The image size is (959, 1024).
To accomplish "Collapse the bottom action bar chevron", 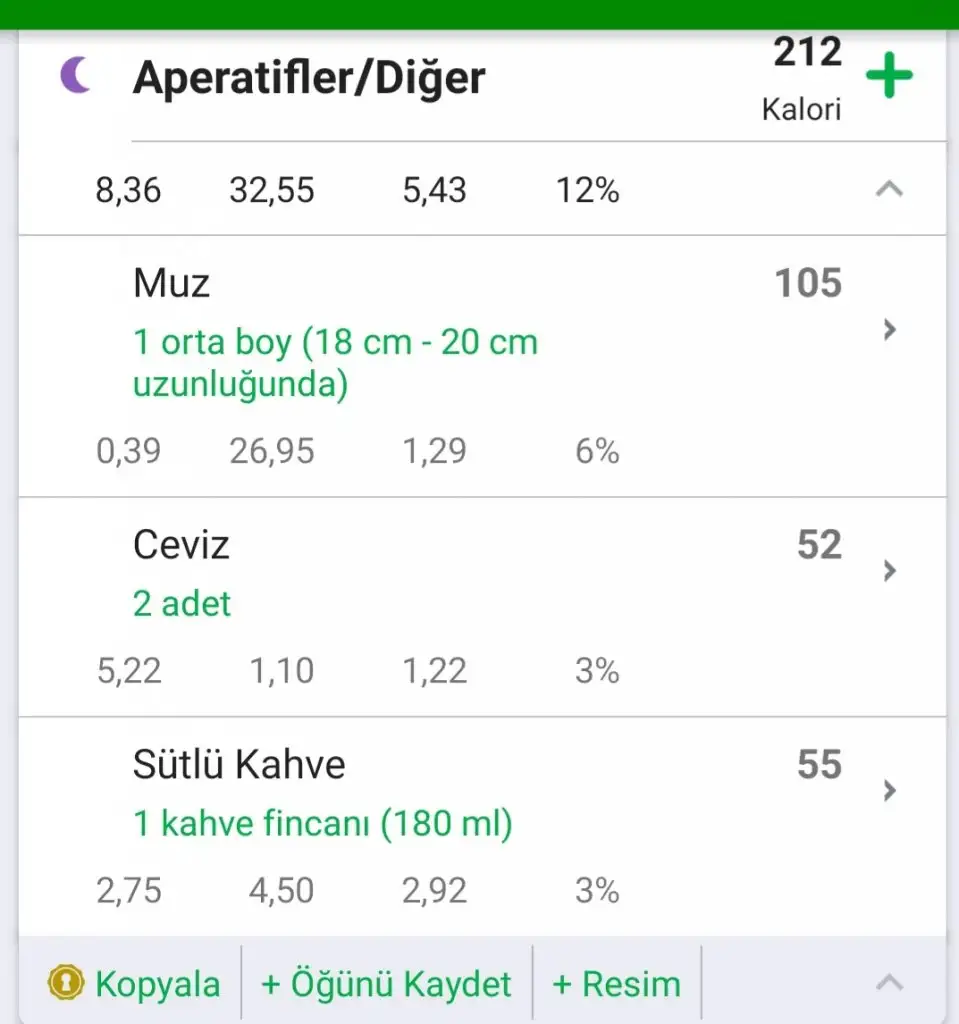I will point(888,983).
